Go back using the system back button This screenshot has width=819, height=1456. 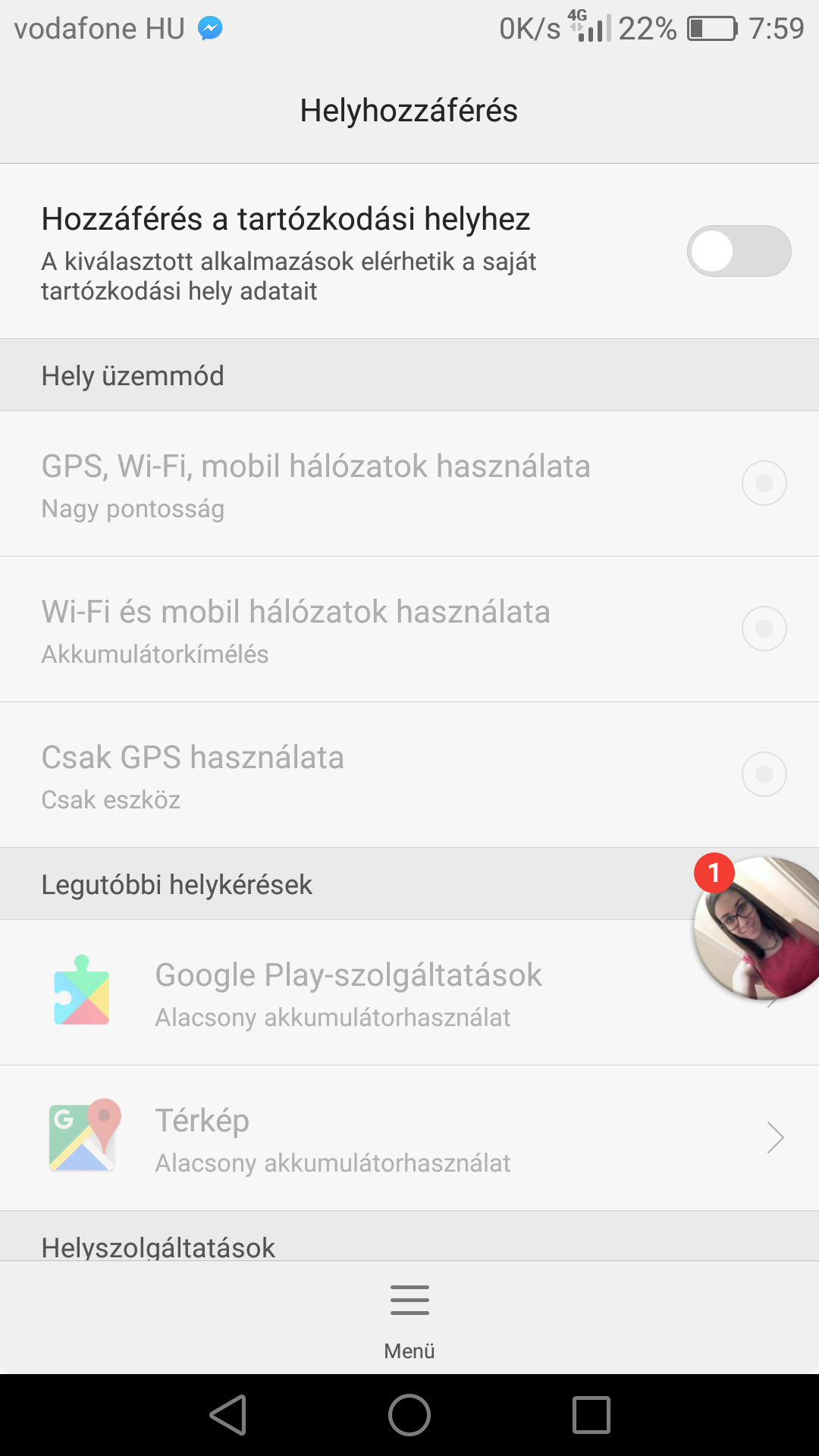tap(228, 1415)
